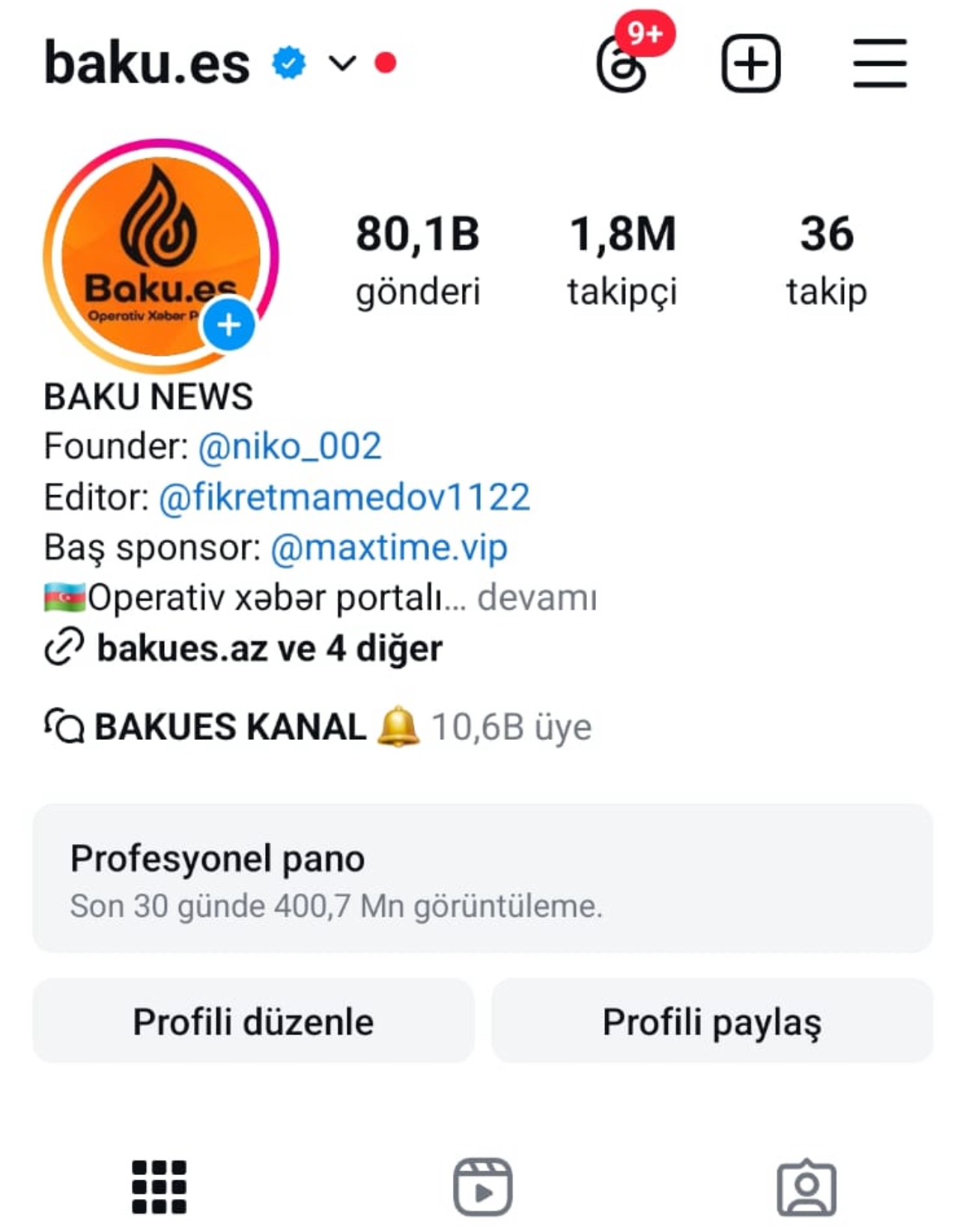Screen dimensions: 966x1232
Task: Visit editor profile @fikretmamedov1122
Action: (x=344, y=497)
